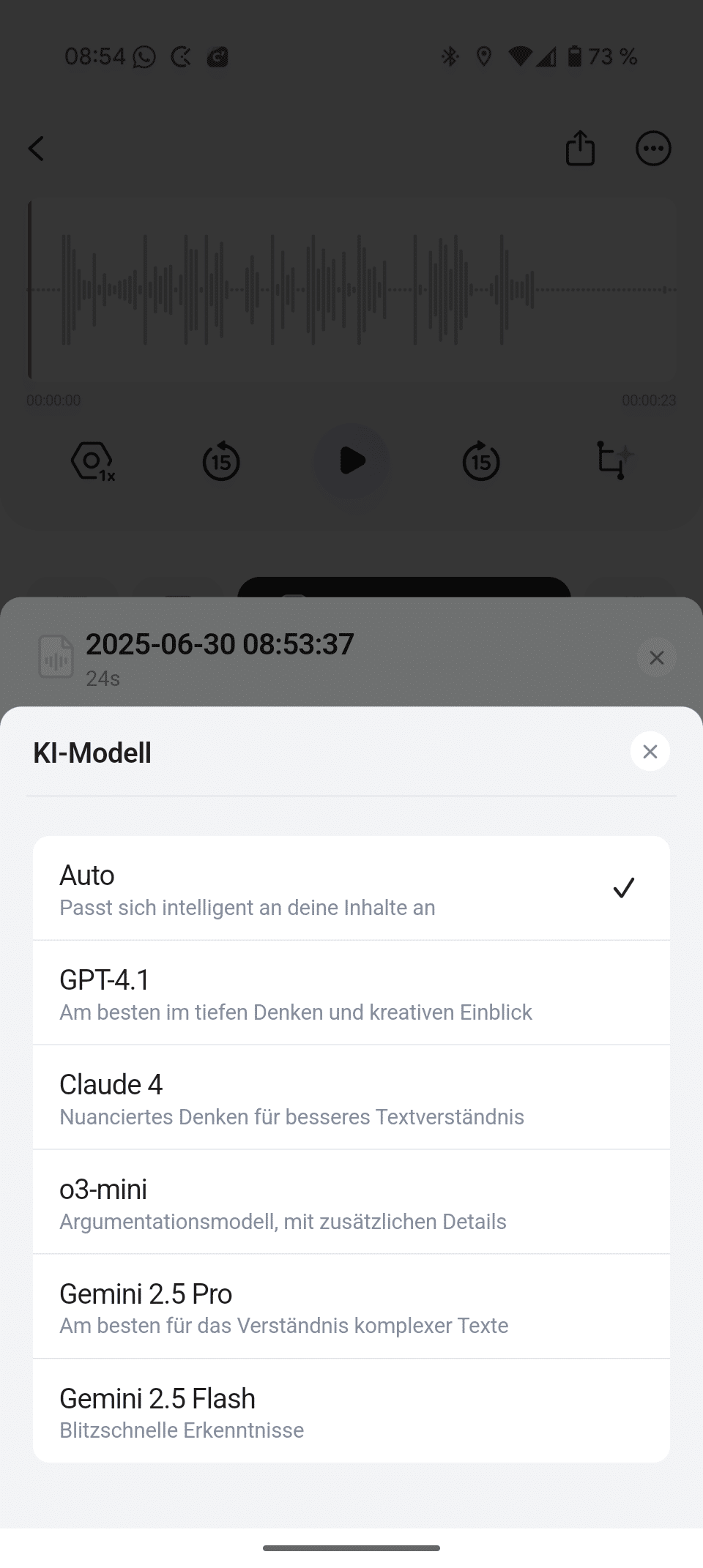Open the trim recording tool
703x1568 pixels.
pyautogui.click(x=614, y=460)
